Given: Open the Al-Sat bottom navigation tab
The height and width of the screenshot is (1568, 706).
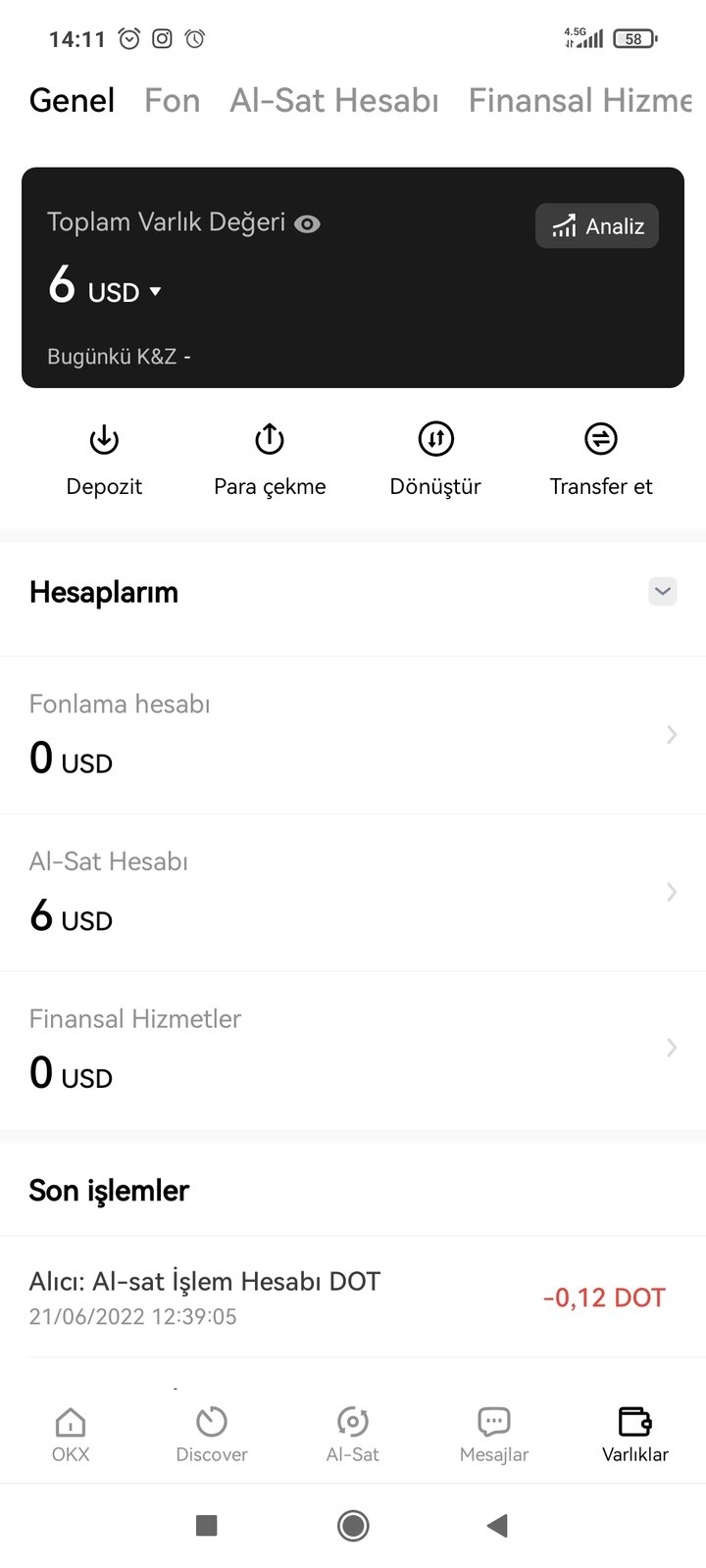Looking at the screenshot, I should [x=353, y=1435].
